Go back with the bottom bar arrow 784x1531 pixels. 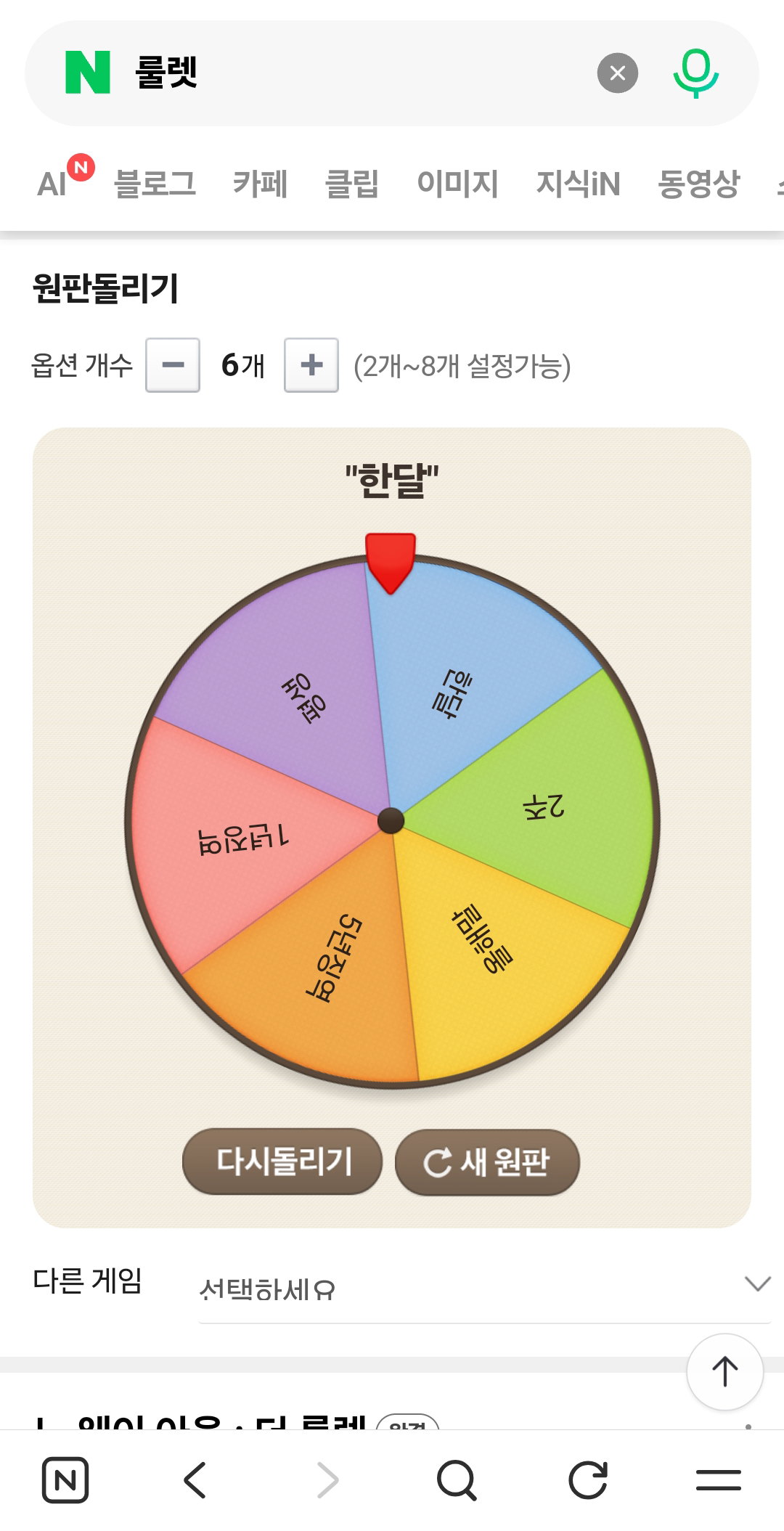(195, 1480)
